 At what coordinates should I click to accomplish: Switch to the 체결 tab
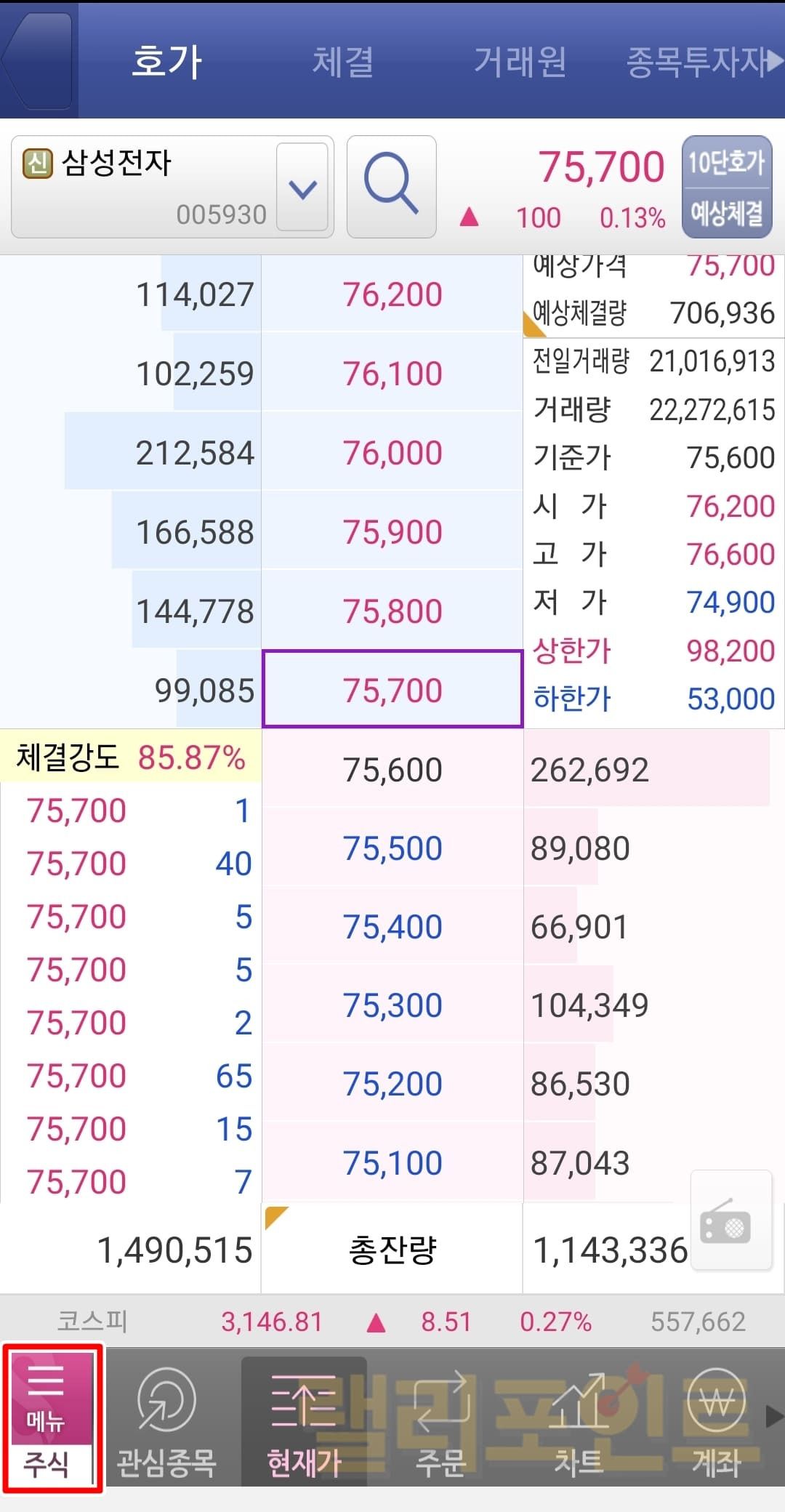[342, 62]
